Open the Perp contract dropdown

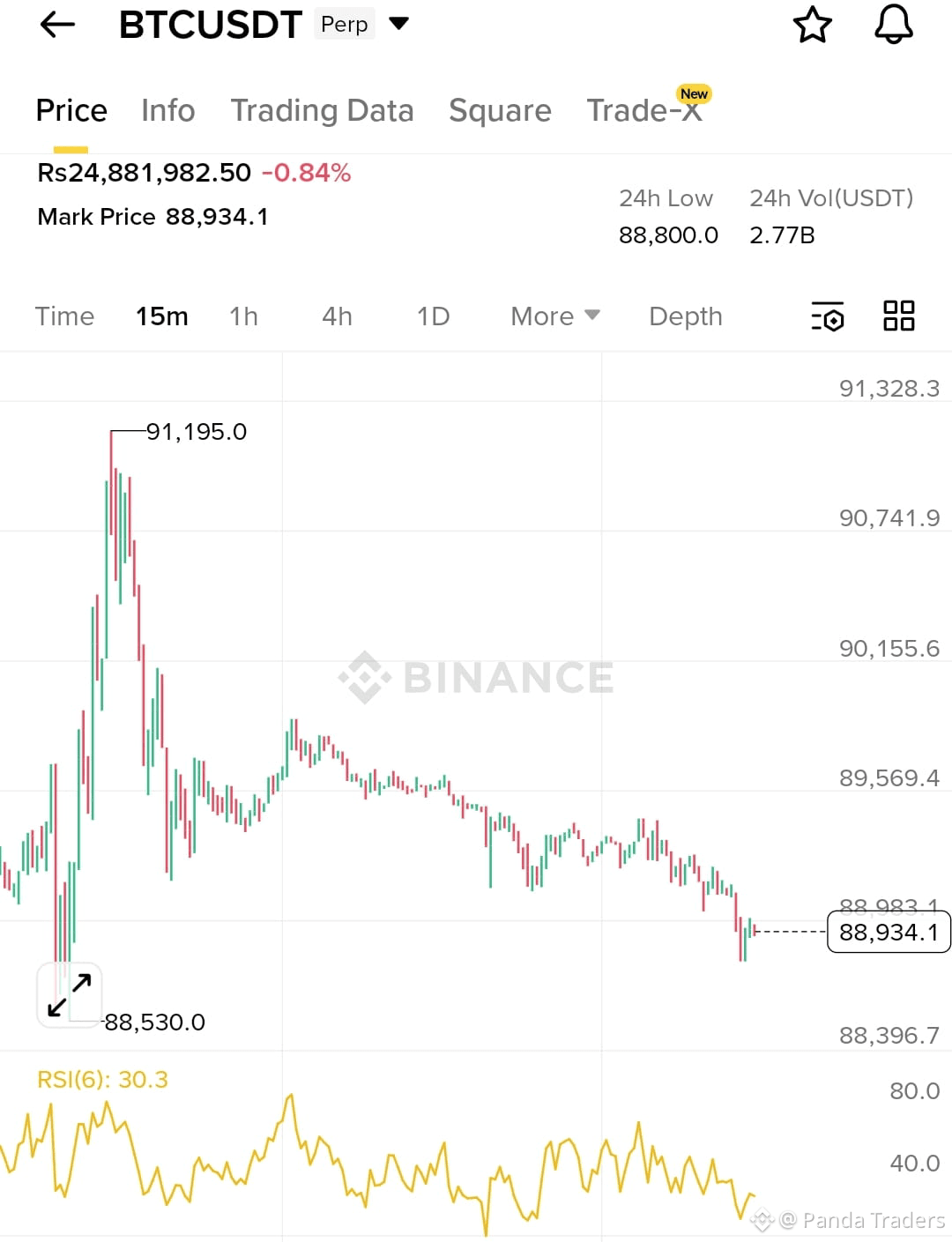pyautogui.click(x=343, y=24)
